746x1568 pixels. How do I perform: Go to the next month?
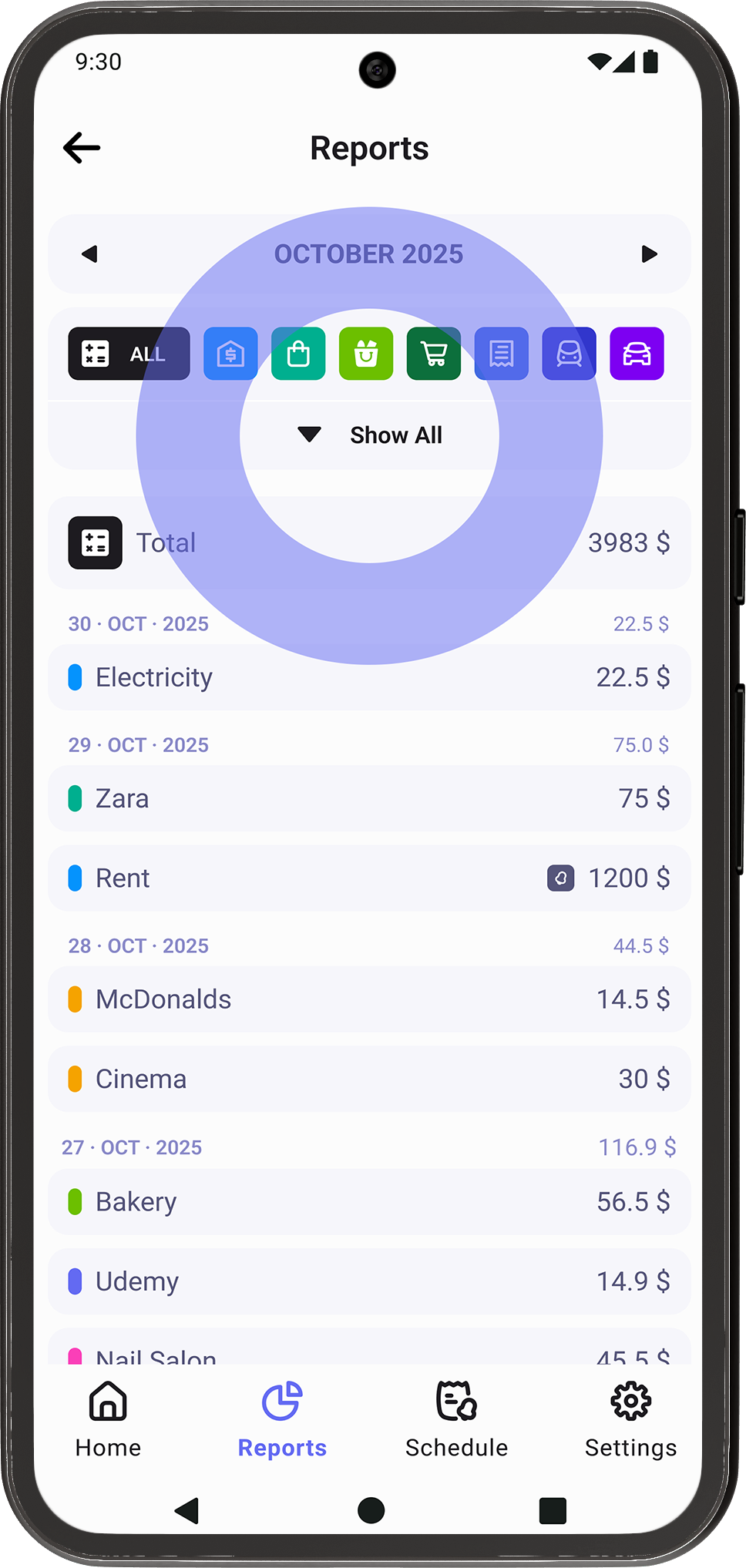click(649, 254)
